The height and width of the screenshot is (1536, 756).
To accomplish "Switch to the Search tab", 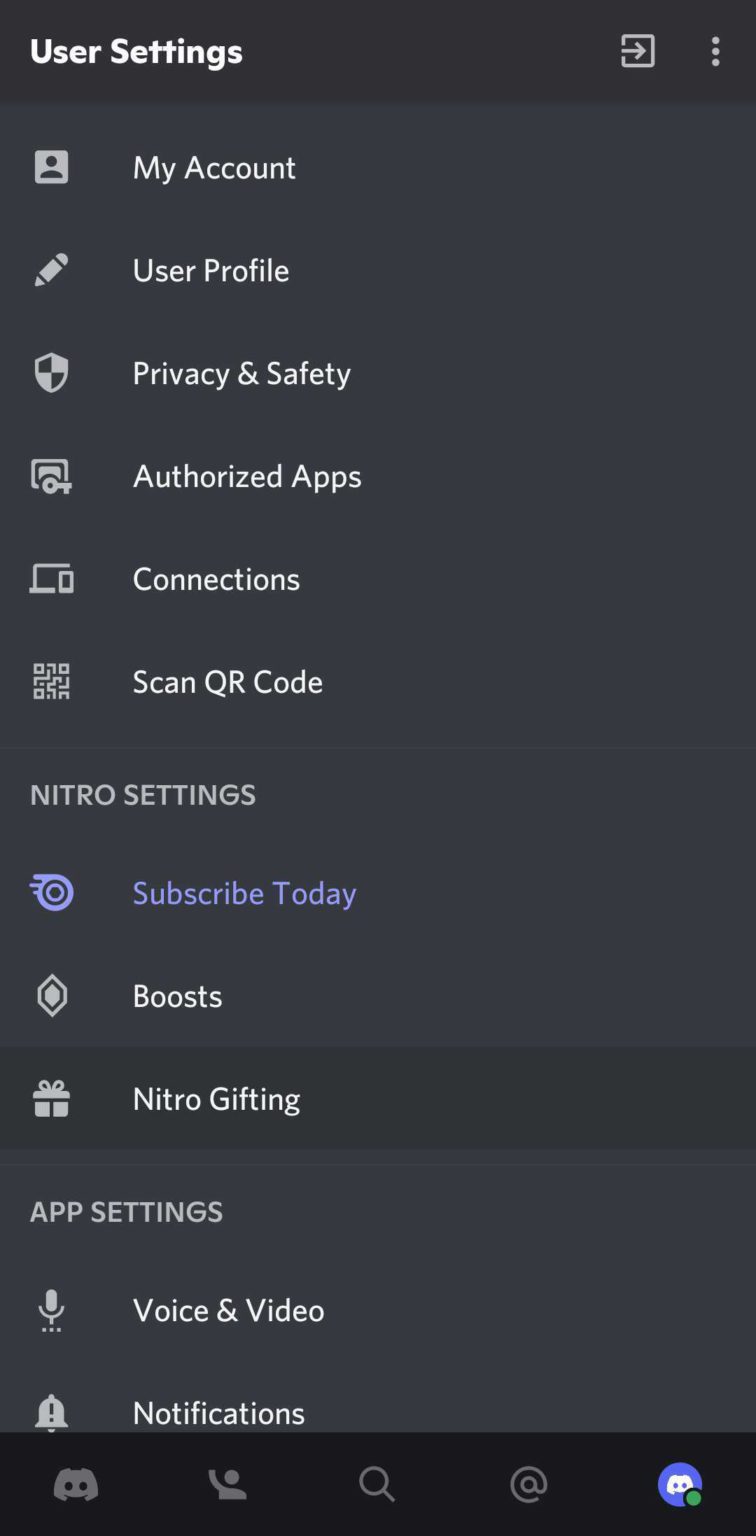I will click(x=377, y=1484).
